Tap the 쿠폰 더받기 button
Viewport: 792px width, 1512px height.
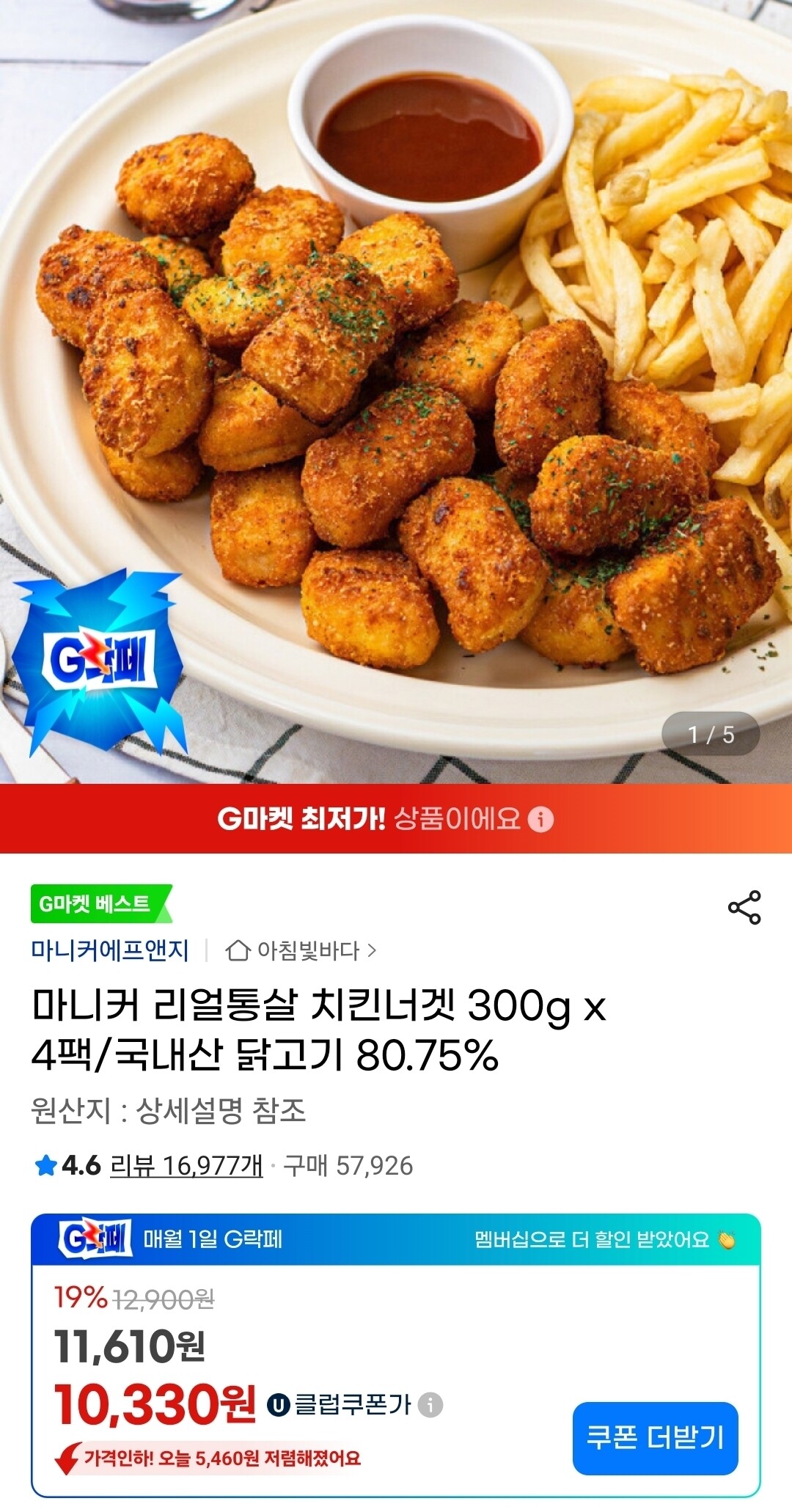pos(655,1438)
